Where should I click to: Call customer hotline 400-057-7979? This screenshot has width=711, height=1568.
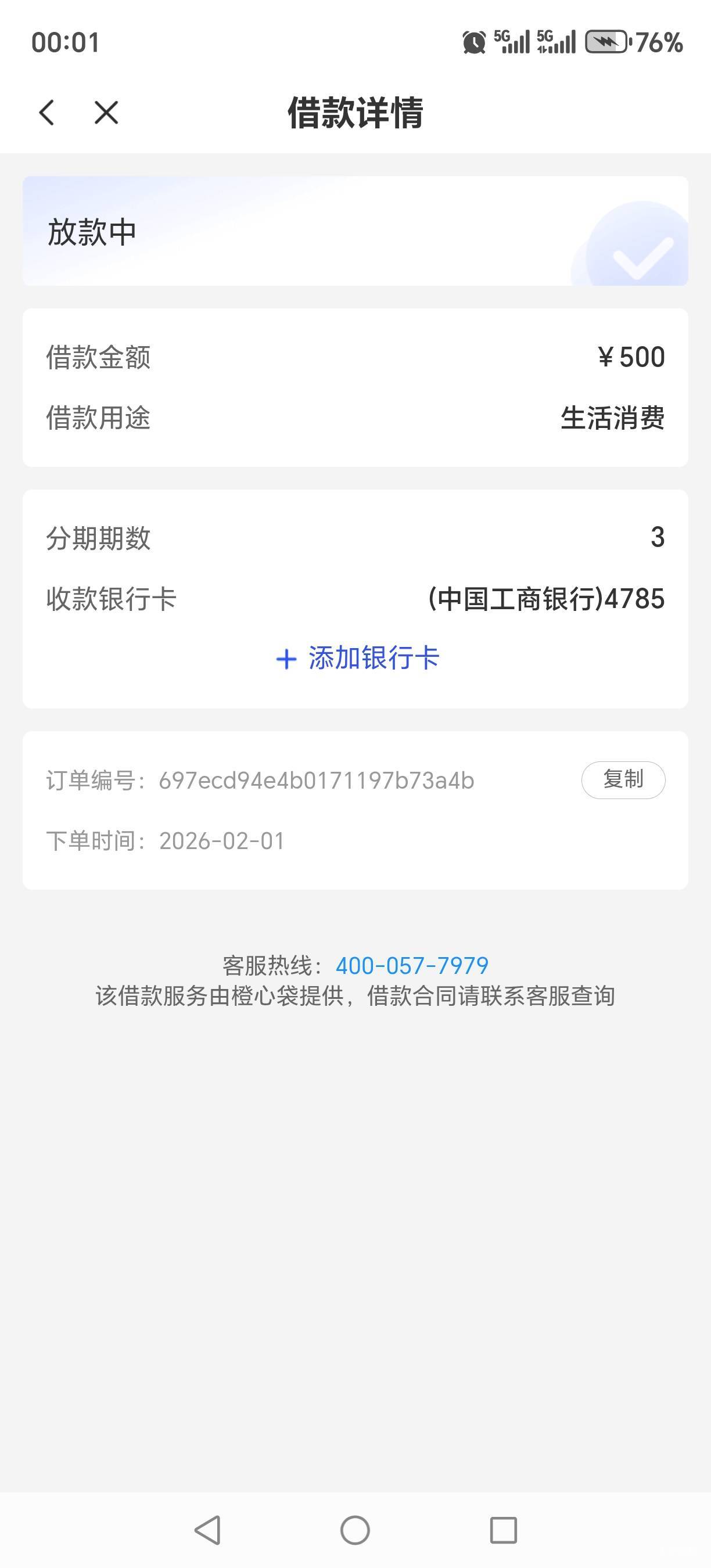point(412,965)
